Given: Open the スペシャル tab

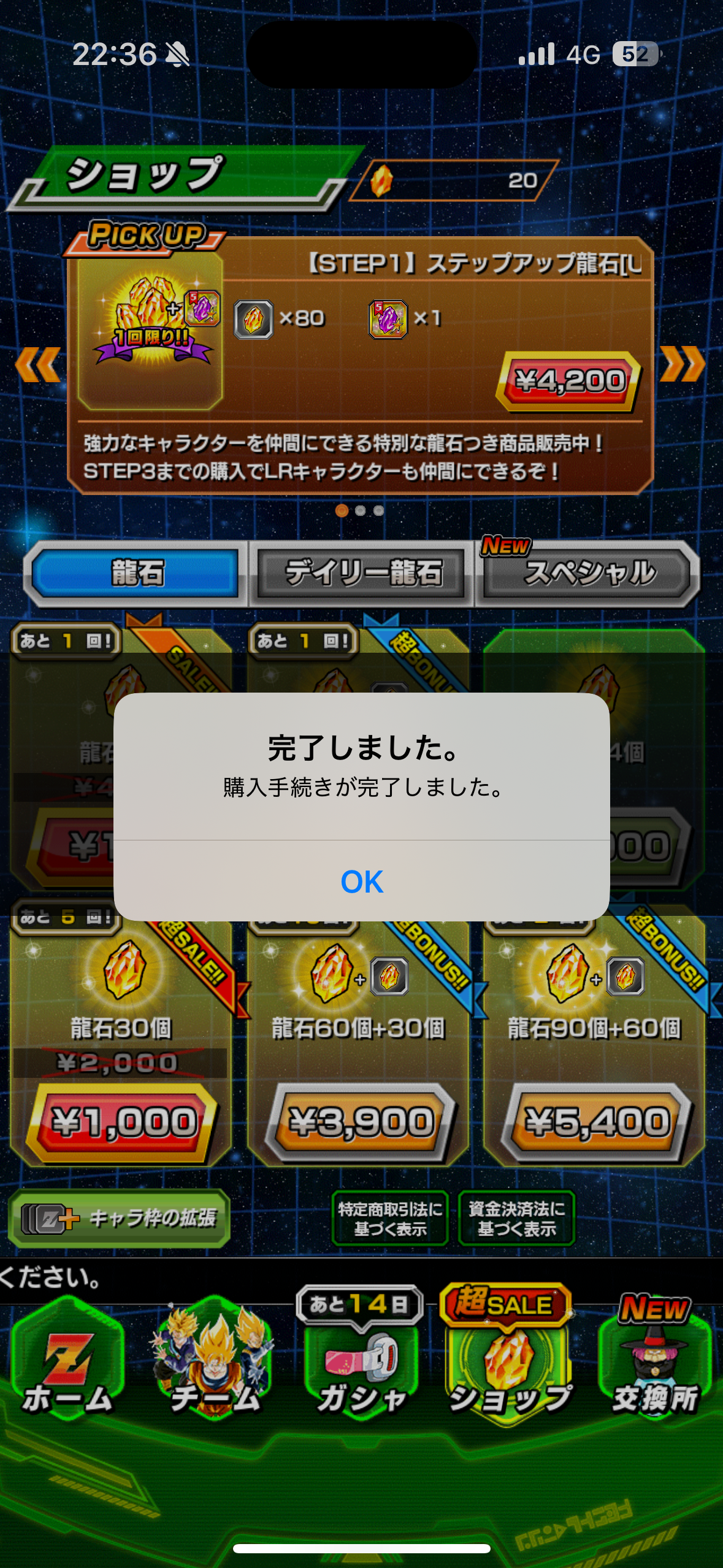Looking at the screenshot, I should [589, 573].
